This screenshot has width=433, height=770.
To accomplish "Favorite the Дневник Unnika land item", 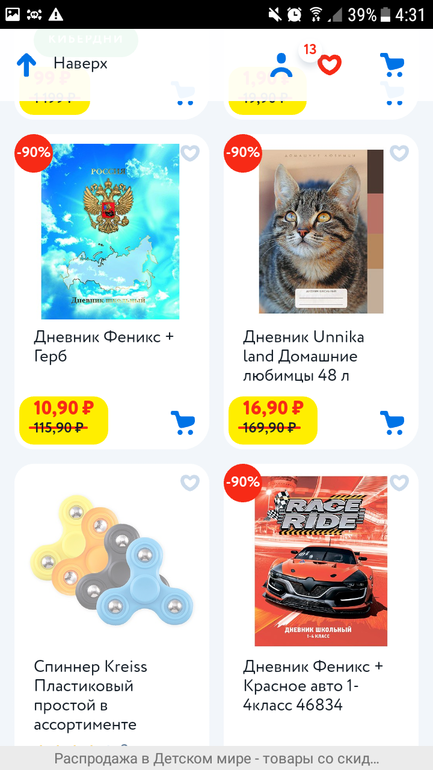I will tap(399, 153).
